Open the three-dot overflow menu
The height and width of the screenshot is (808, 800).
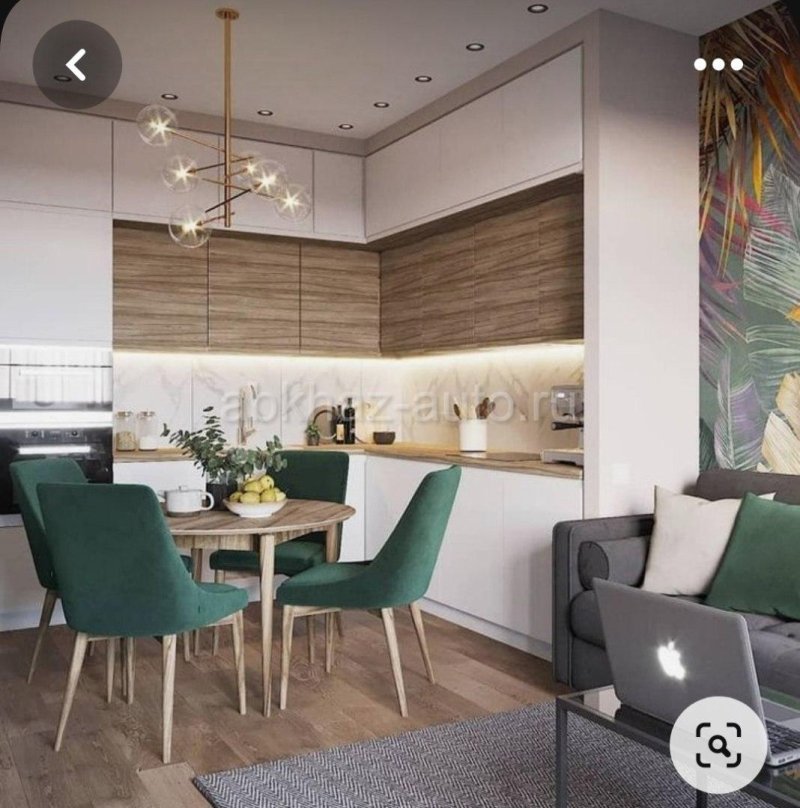coord(719,65)
